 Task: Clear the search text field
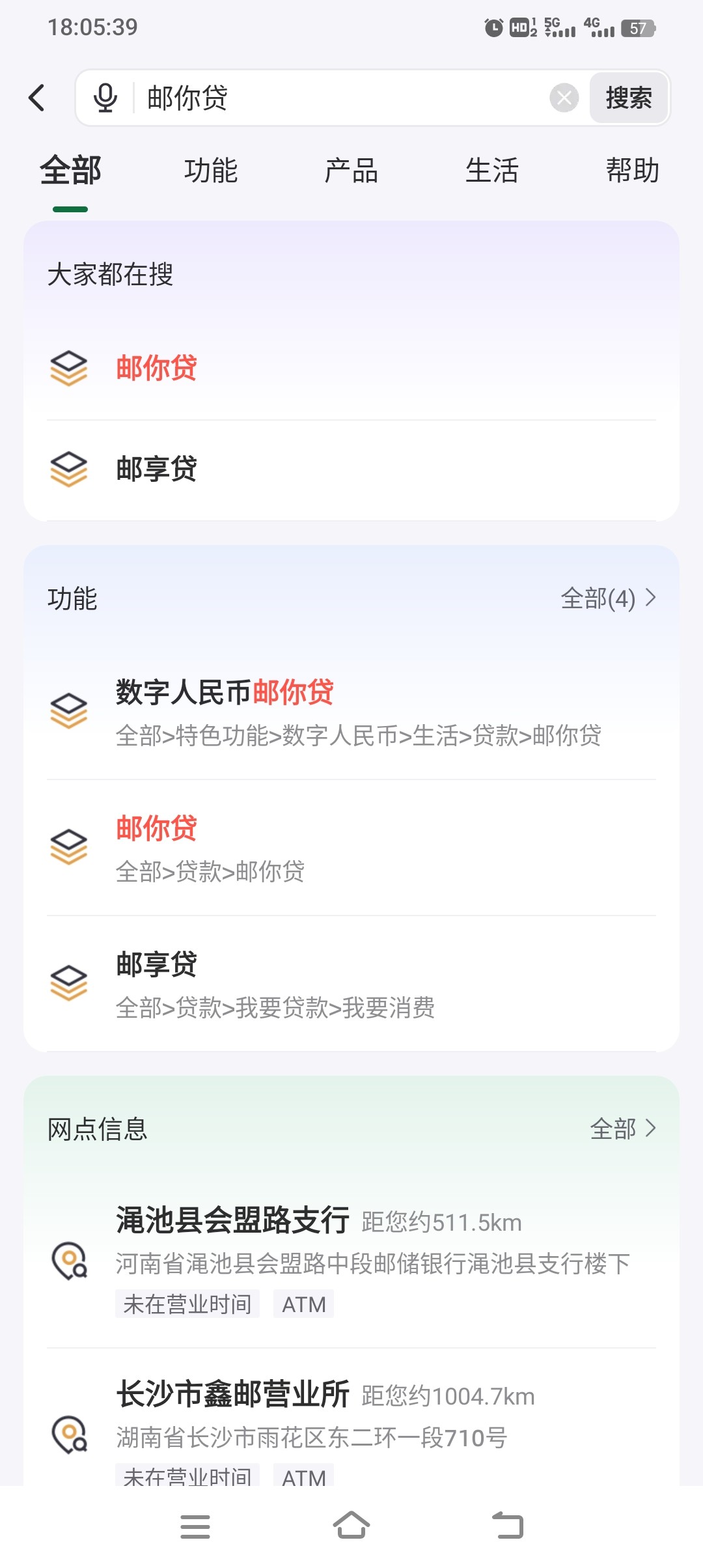pos(564,98)
